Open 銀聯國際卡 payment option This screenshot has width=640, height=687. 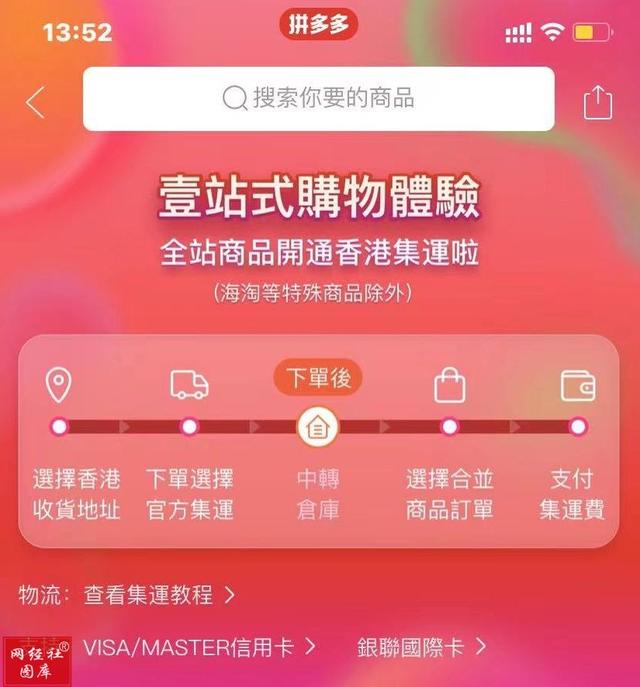[x=422, y=647]
